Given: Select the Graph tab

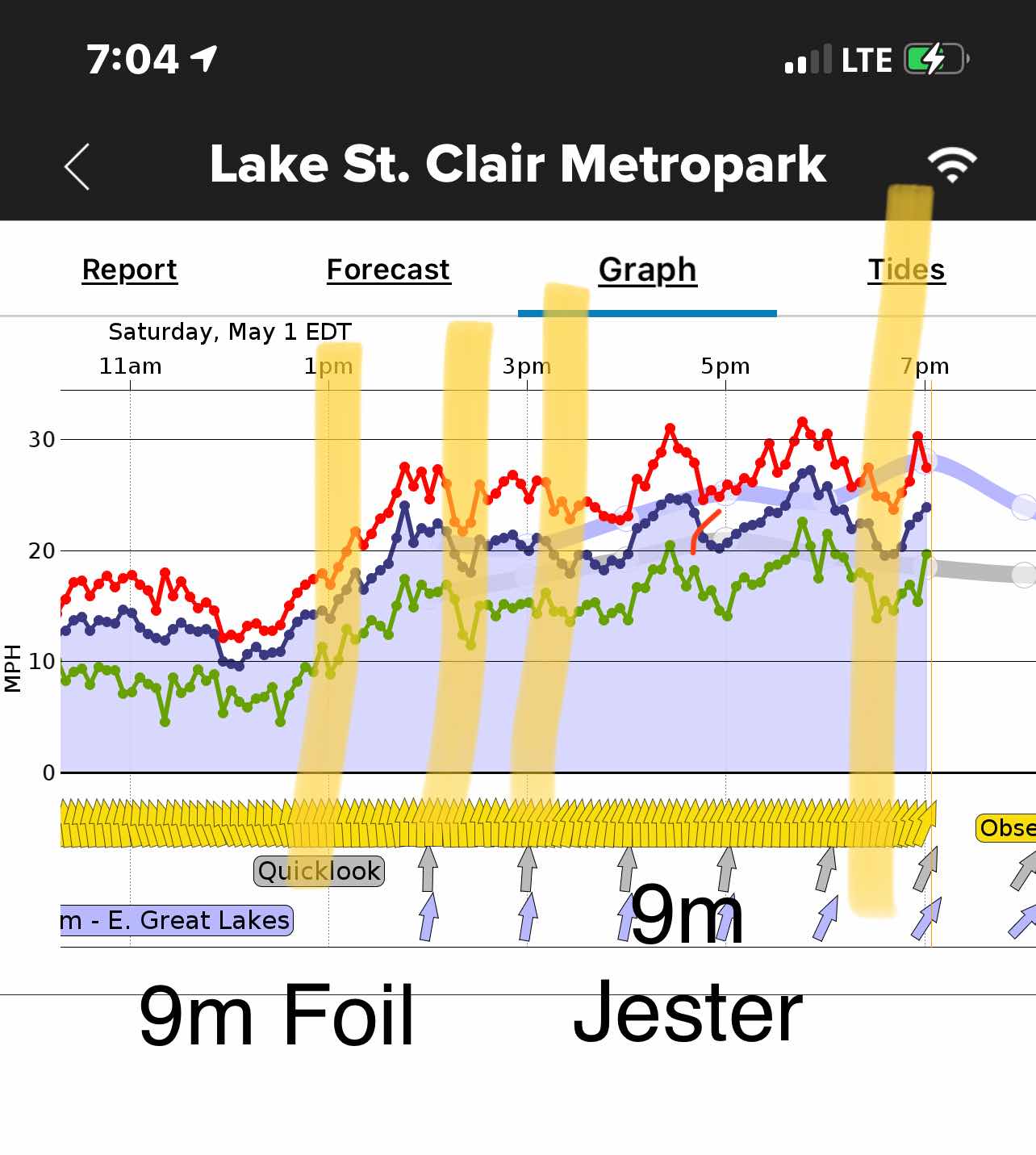Looking at the screenshot, I should click(x=647, y=270).
